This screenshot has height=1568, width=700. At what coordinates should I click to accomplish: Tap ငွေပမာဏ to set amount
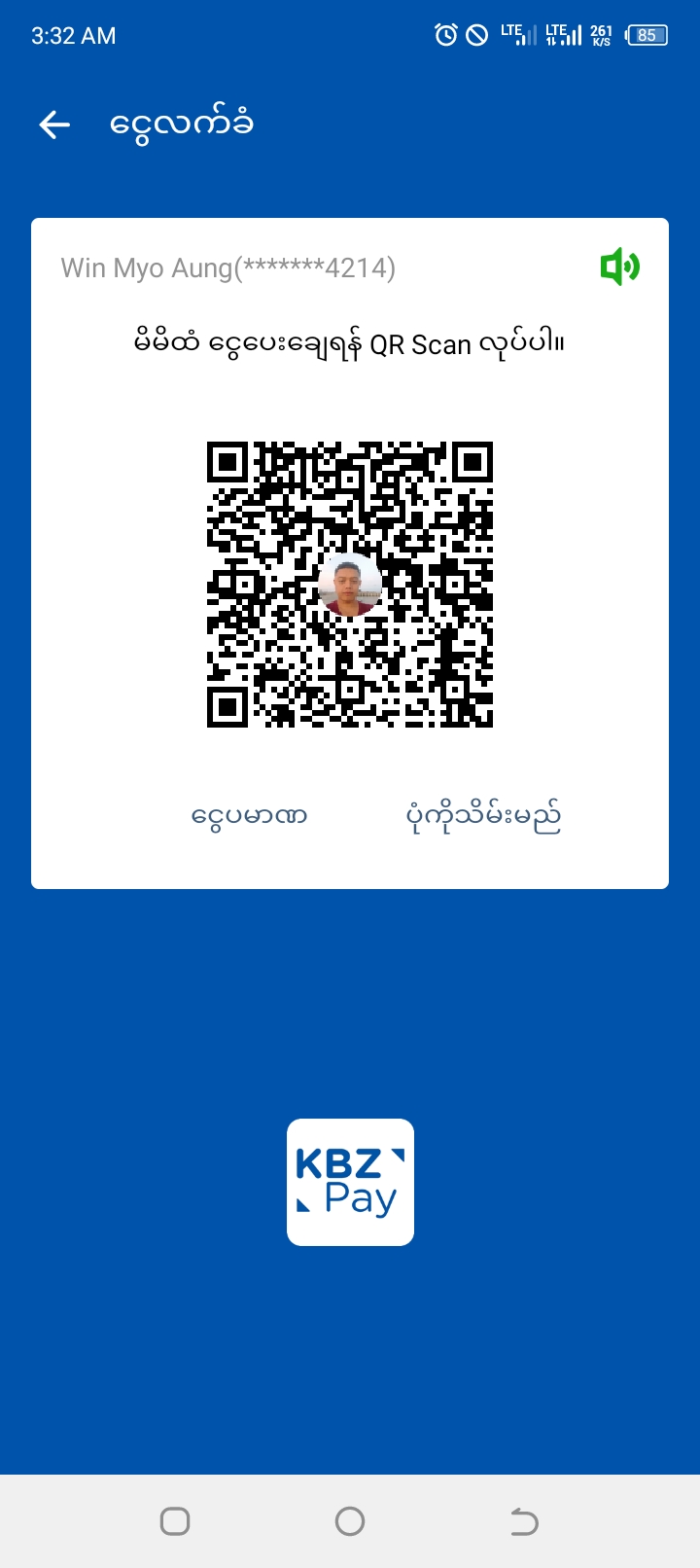249,815
